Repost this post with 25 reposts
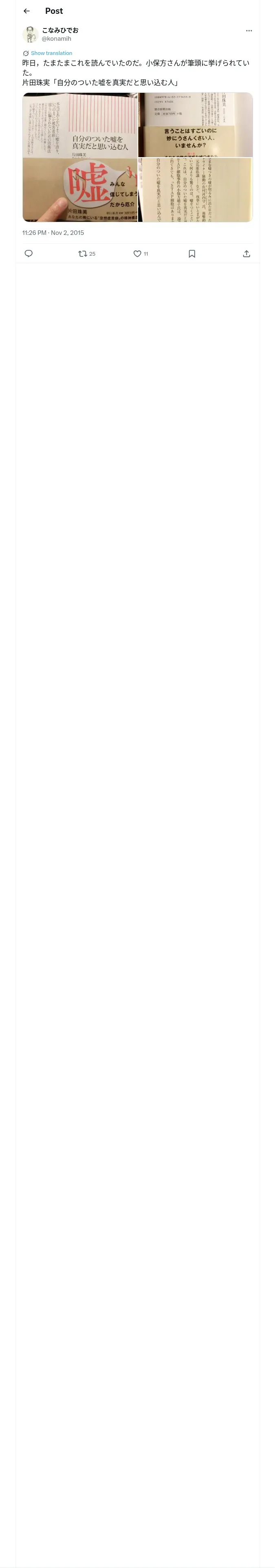The image size is (275, 1568). click(87, 254)
